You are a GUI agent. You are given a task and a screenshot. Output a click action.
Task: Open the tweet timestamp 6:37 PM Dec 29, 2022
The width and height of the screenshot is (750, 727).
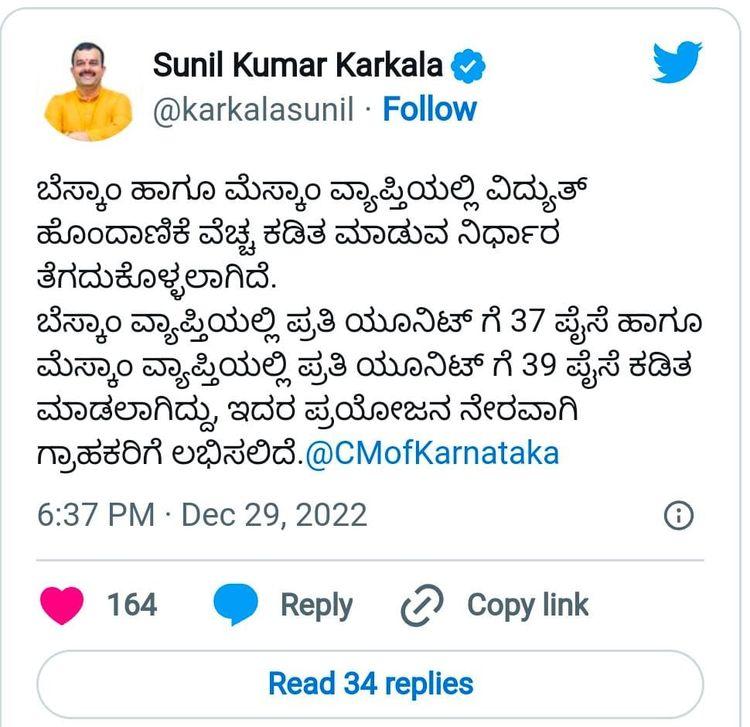(202, 515)
